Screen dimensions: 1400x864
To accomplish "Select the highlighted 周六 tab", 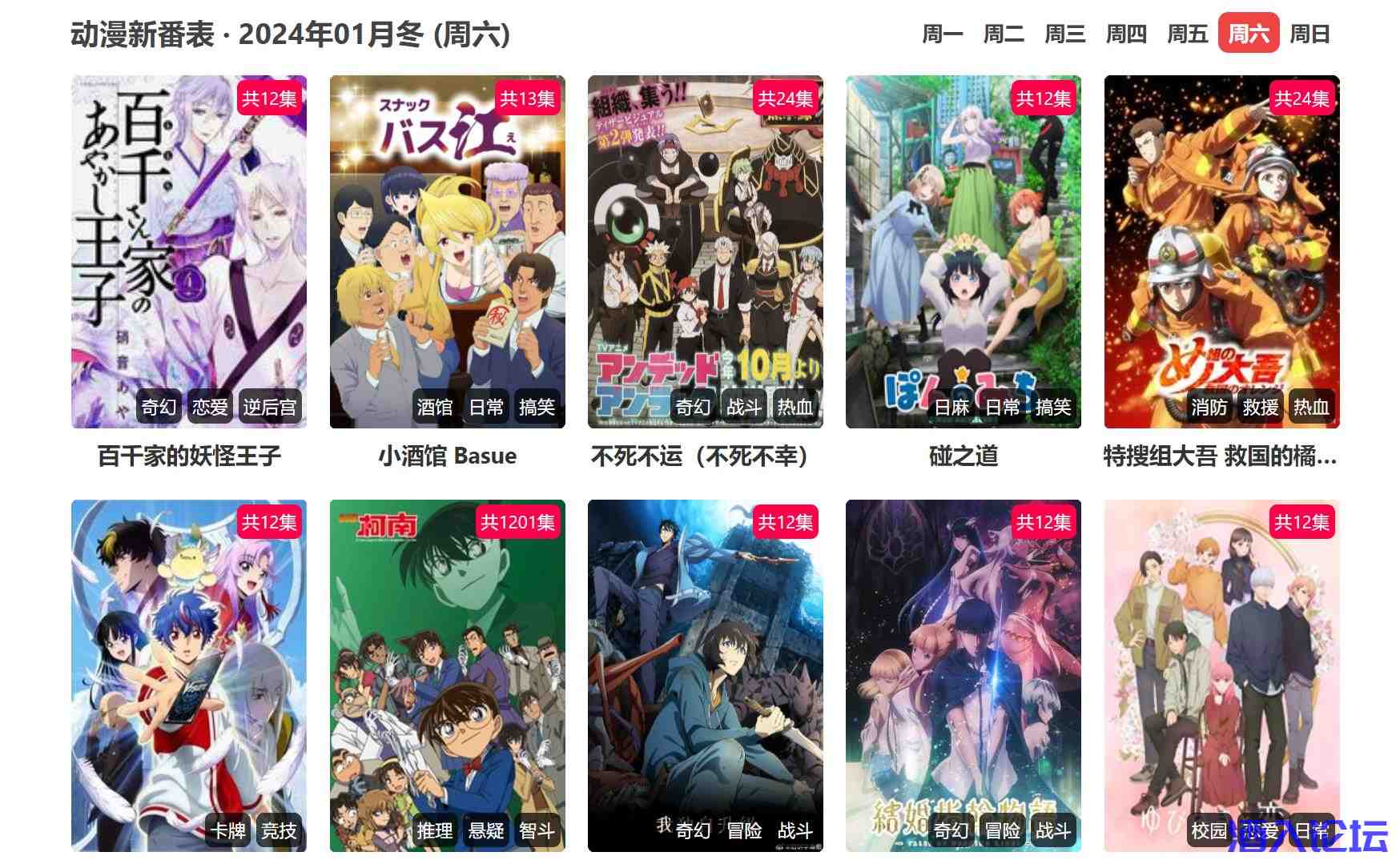I will click(1248, 34).
